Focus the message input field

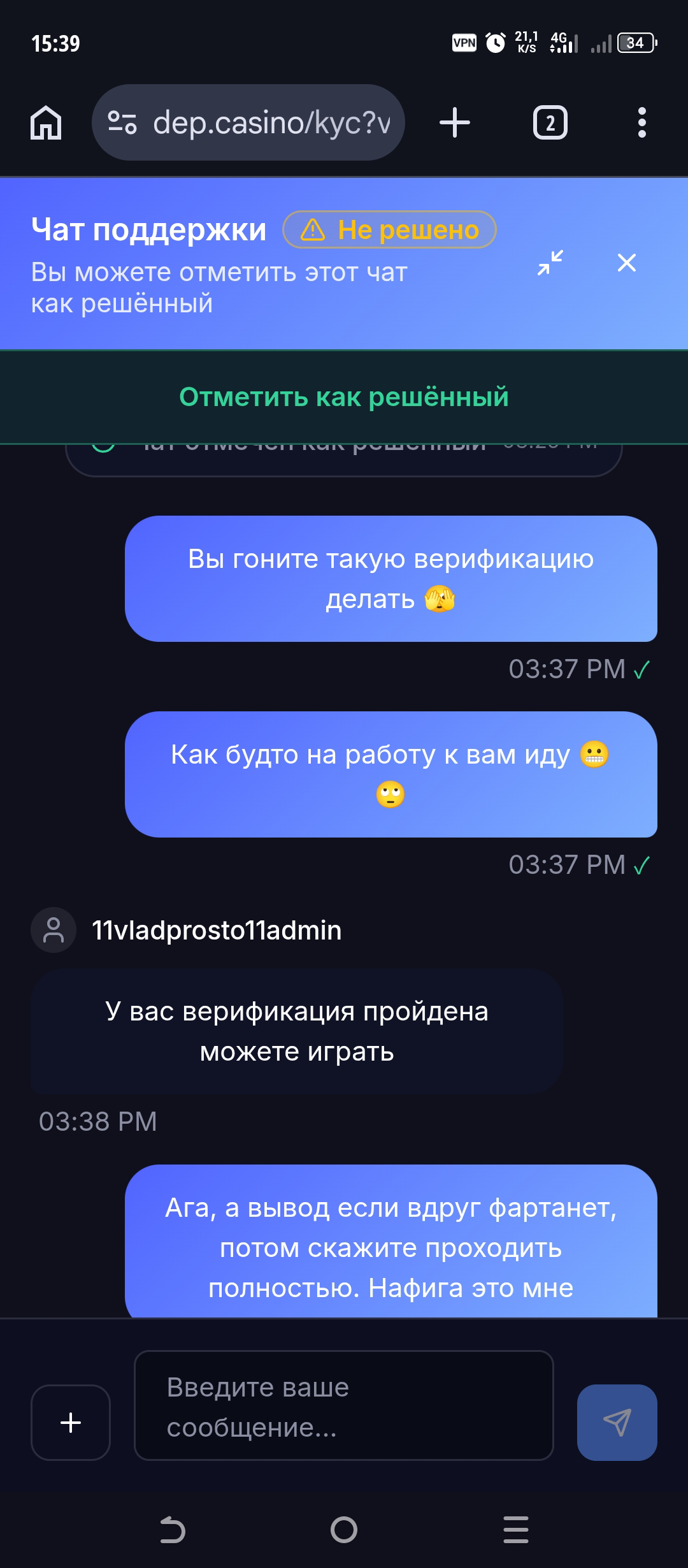click(x=344, y=1405)
